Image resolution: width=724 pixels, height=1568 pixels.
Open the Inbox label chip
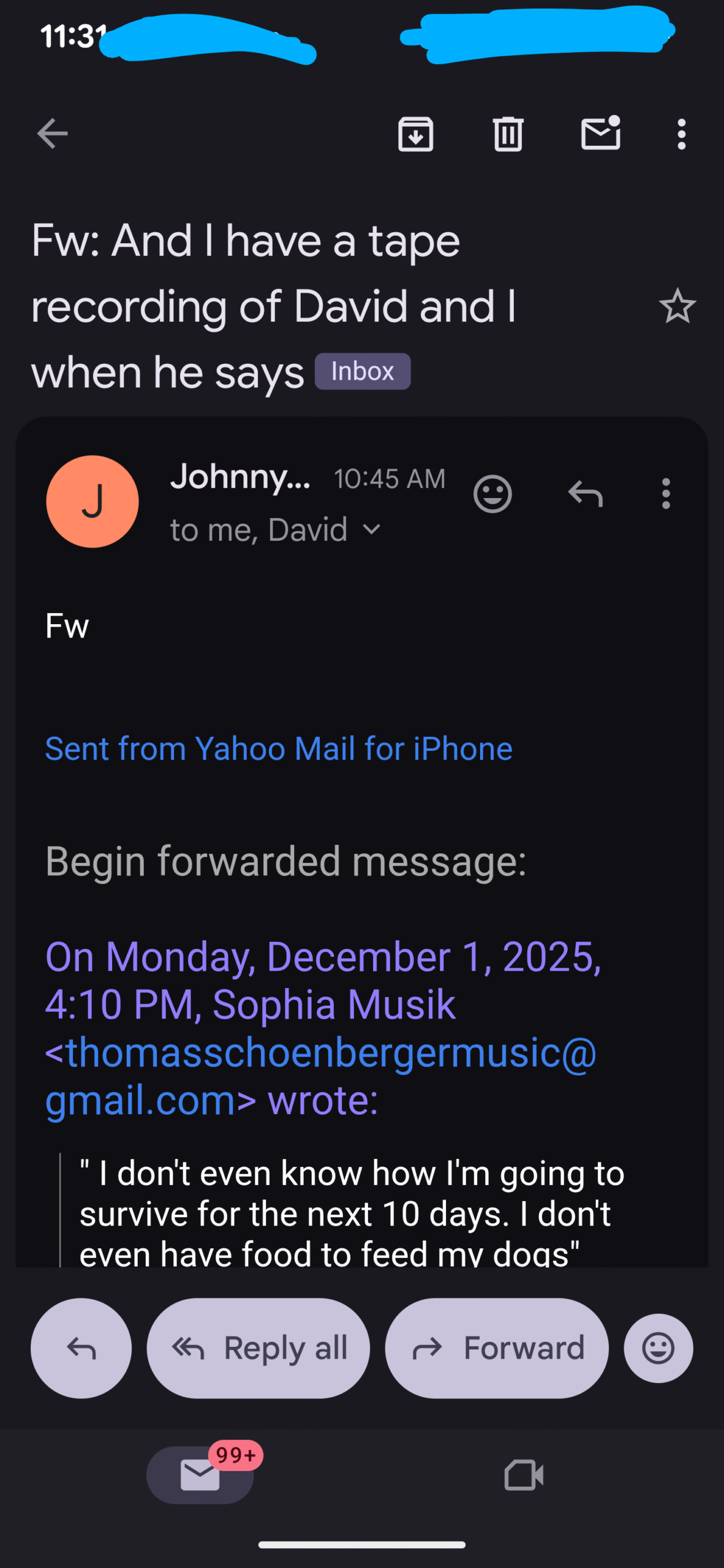(363, 371)
